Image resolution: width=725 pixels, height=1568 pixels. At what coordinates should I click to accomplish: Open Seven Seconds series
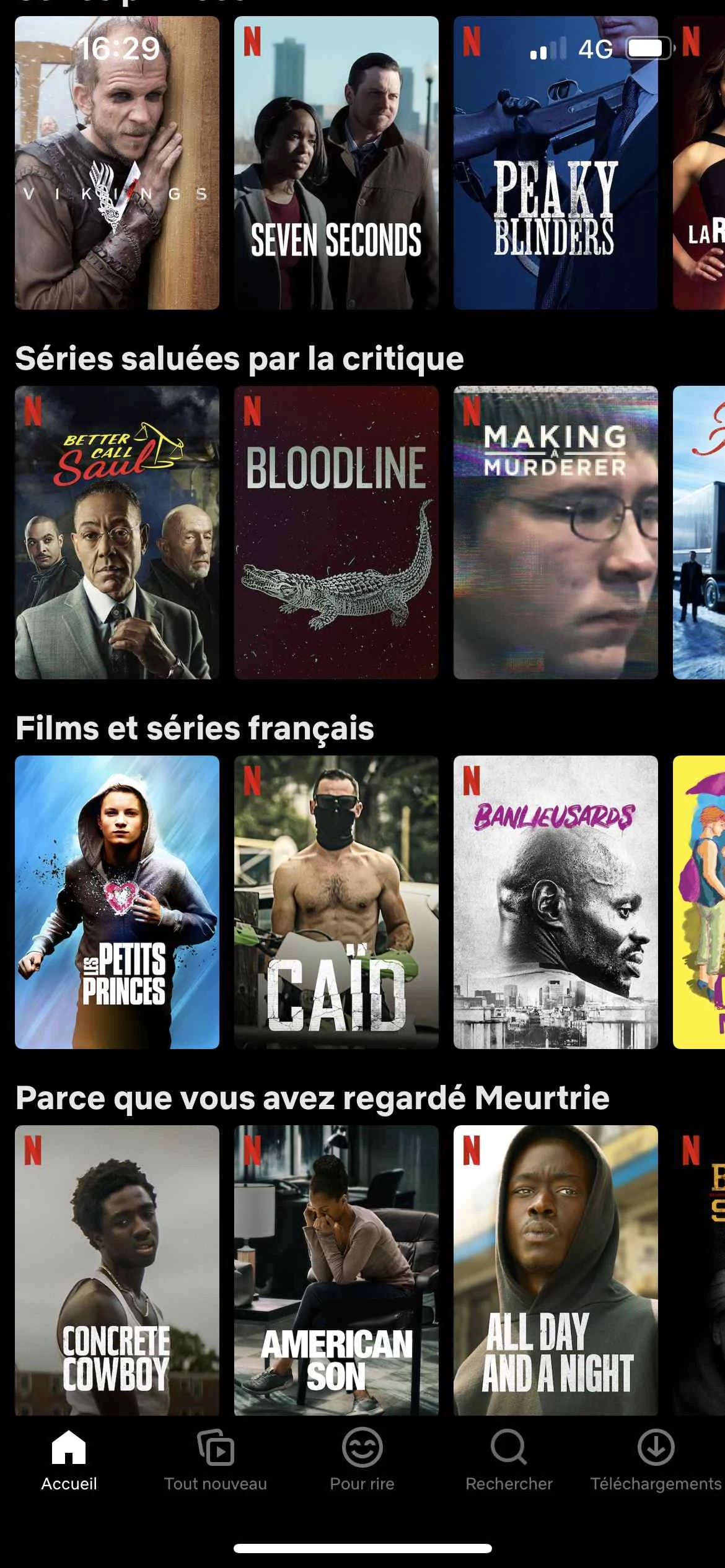coord(336,163)
